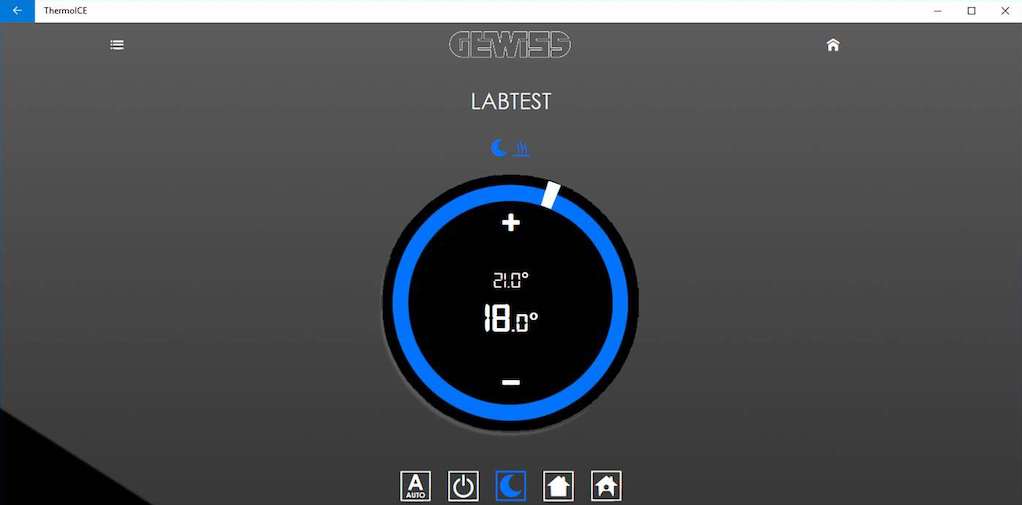
Task: Select the night moon mode button
Action: (x=511, y=486)
